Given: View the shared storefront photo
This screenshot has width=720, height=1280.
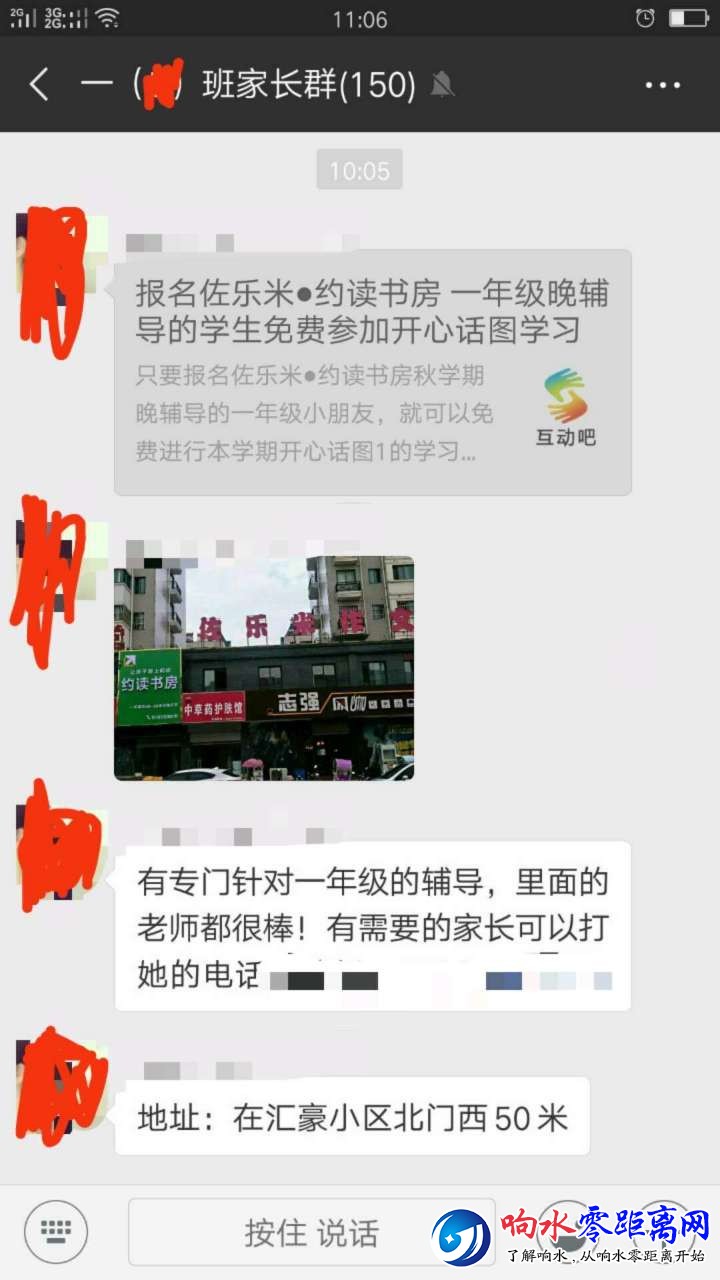Looking at the screenshot, I should (264, 668).
